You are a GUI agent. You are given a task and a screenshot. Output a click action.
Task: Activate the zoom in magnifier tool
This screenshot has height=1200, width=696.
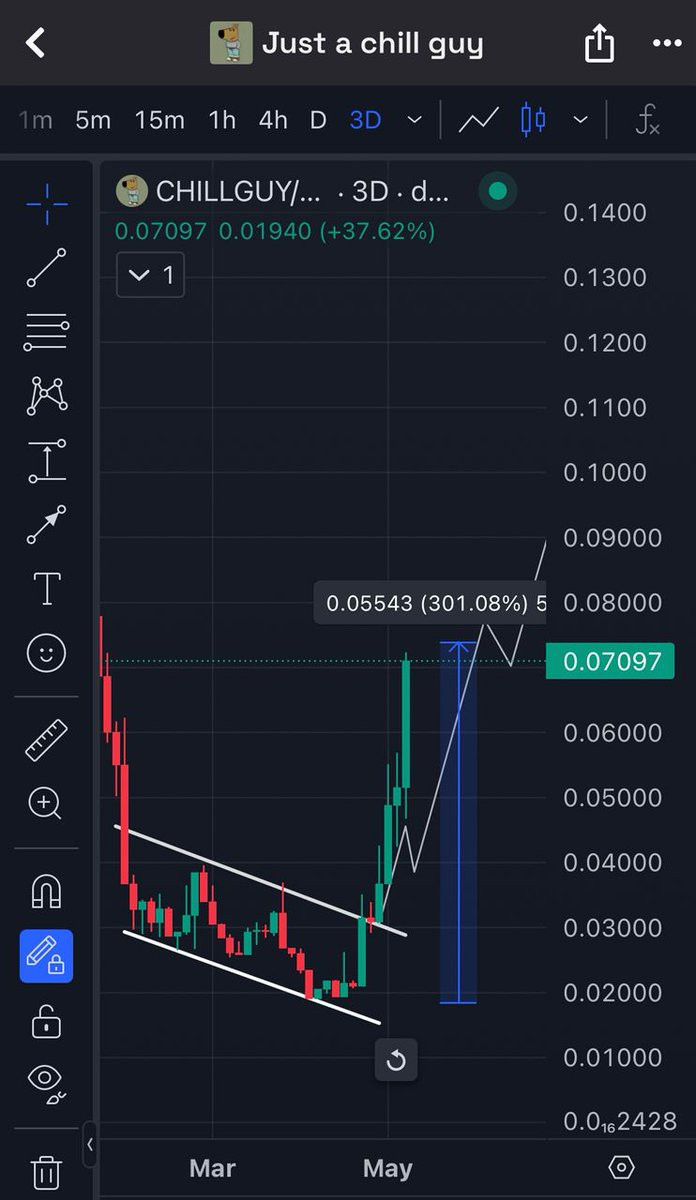(x=46, y=802)
